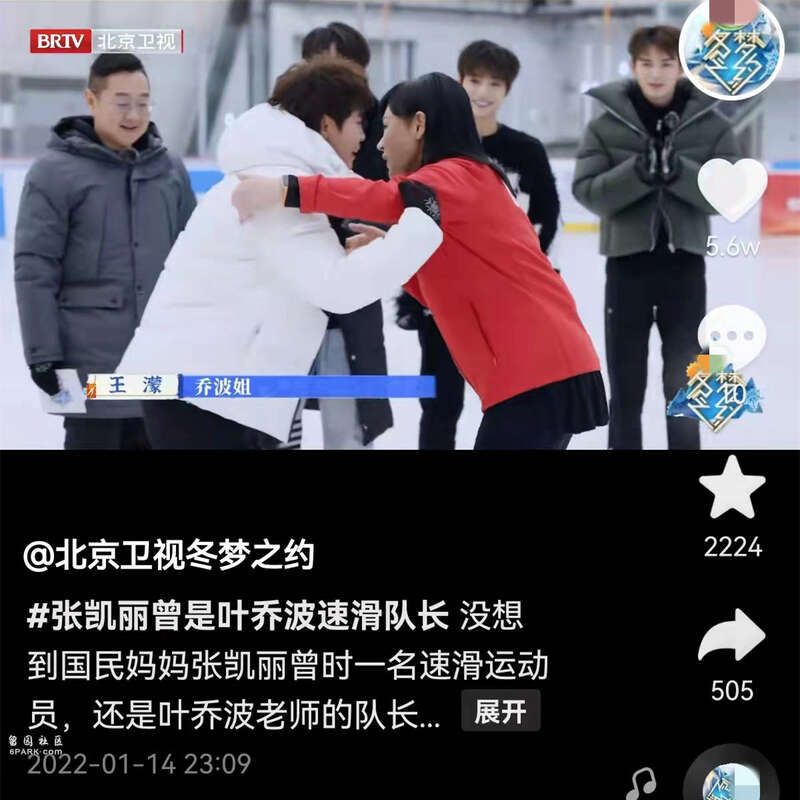
Task: Share this video via arrow icon
Action: point(731,635)
